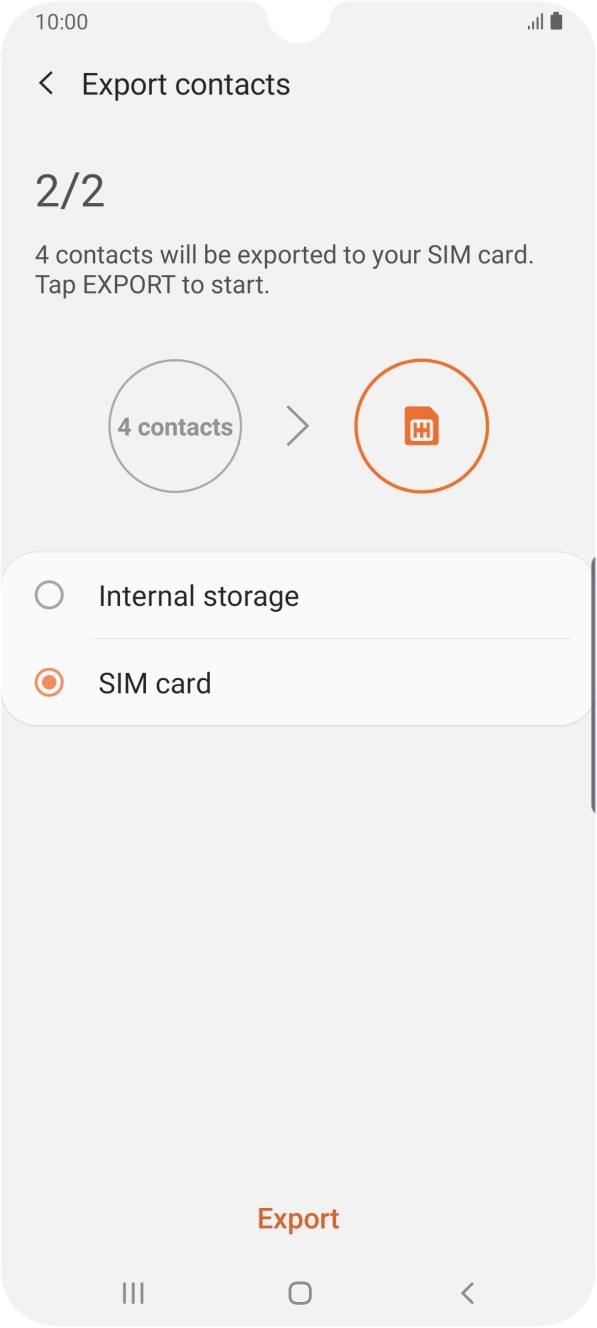Select Internal storage as export destination
Screen dimensions: 597x1328
pyautogui.click(x=298, y=596)
